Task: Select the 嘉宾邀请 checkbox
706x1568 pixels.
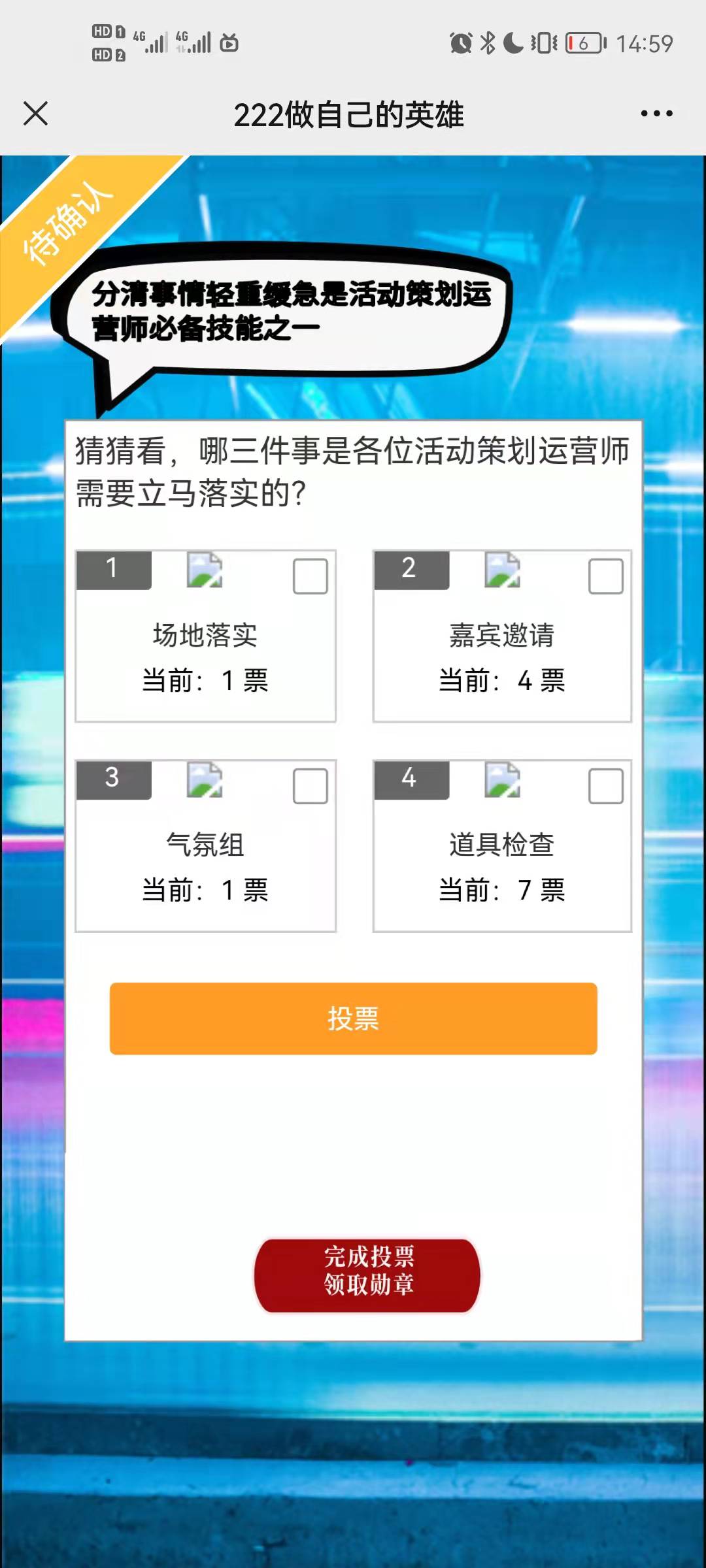Action: point(606,576)
